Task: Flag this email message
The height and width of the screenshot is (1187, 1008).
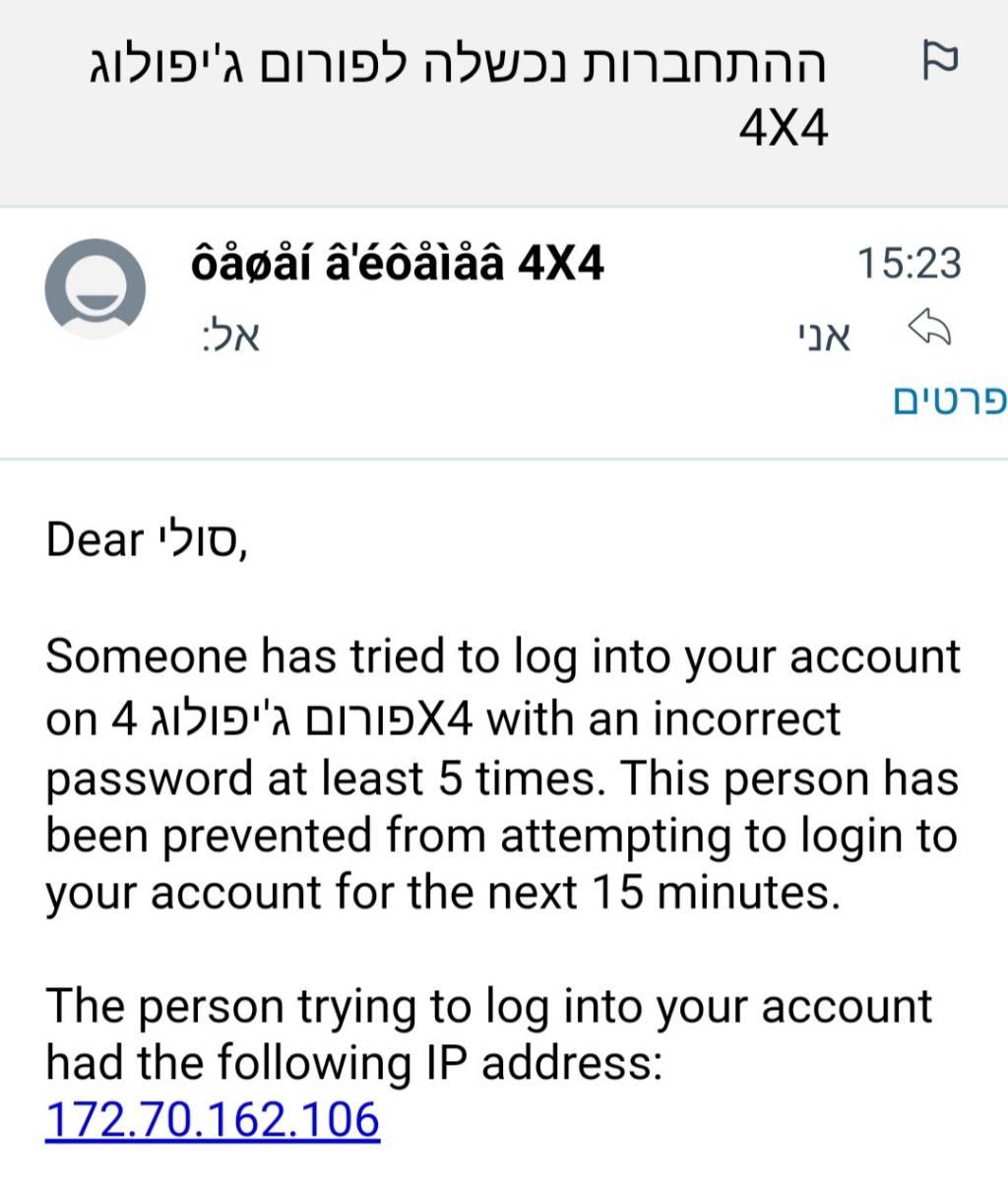Action: click(x=939, y=62)
